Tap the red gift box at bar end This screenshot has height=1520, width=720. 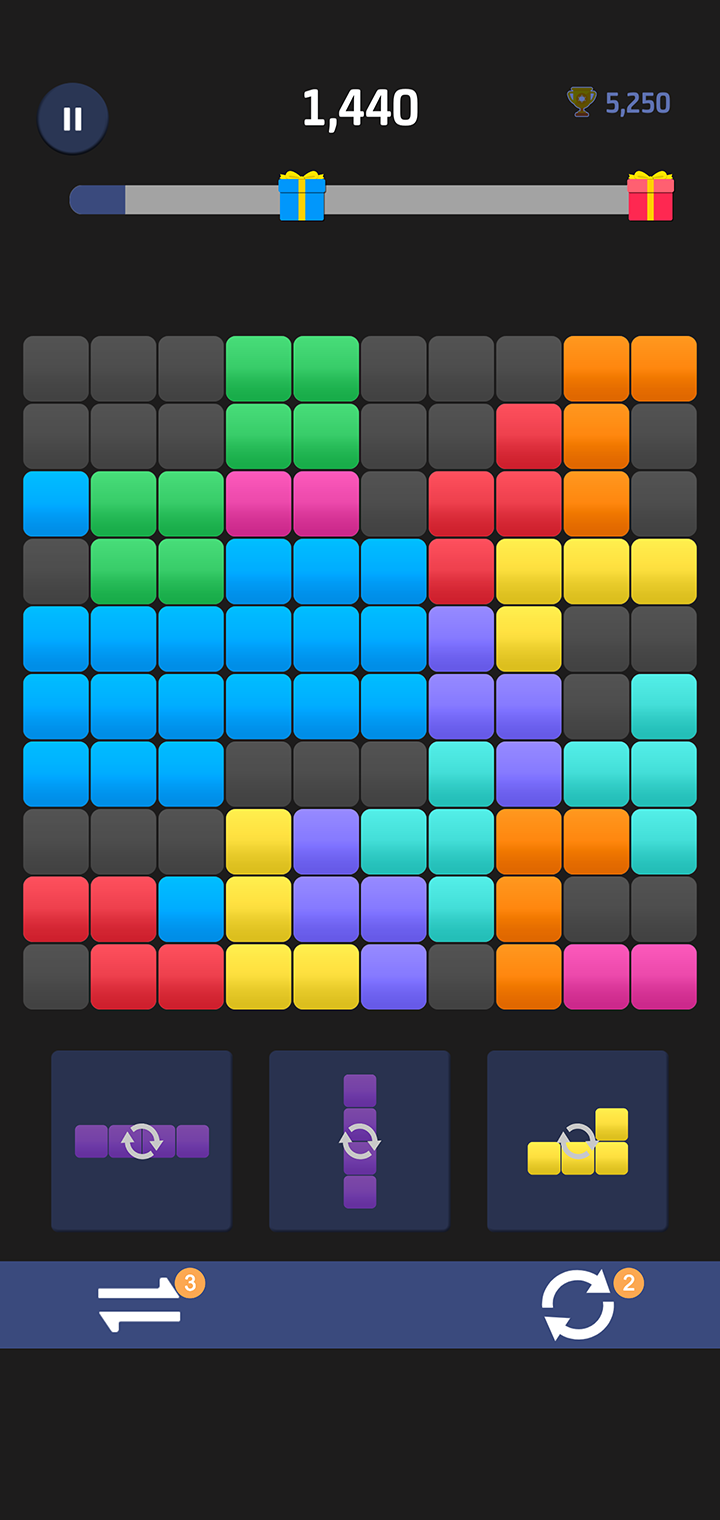(x=650, y=197)
